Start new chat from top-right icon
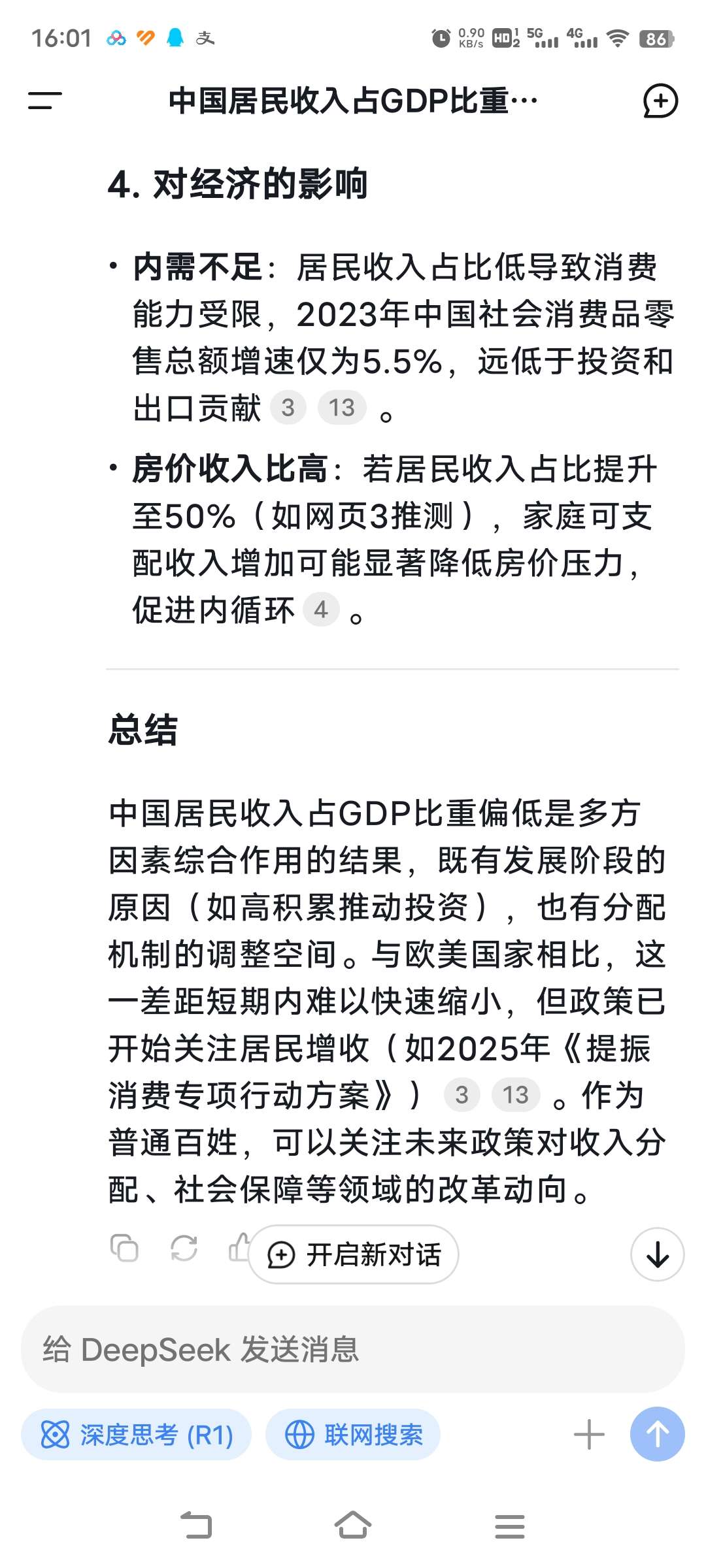706x1568 pixels. (660, 101)
